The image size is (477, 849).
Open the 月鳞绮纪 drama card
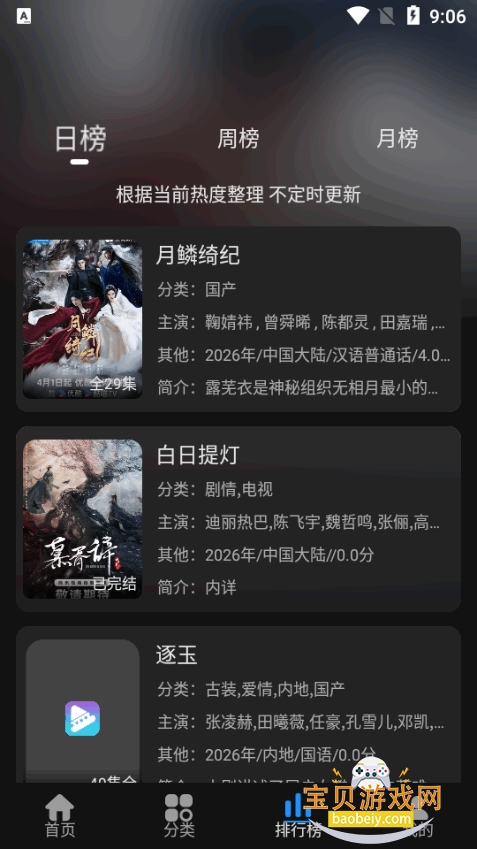pos(238,319)
